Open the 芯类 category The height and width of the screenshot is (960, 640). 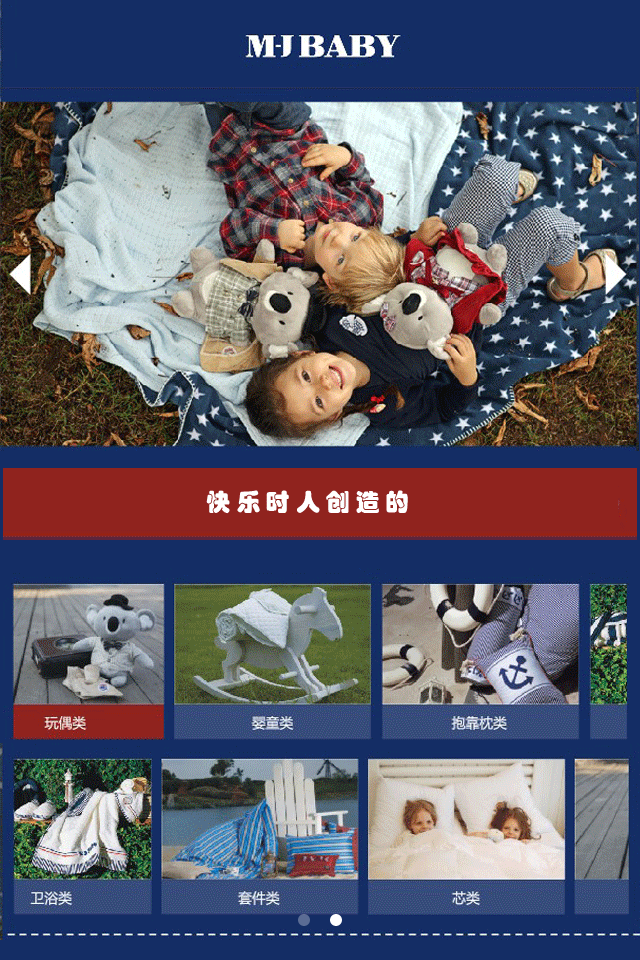(x=466, y=836)
